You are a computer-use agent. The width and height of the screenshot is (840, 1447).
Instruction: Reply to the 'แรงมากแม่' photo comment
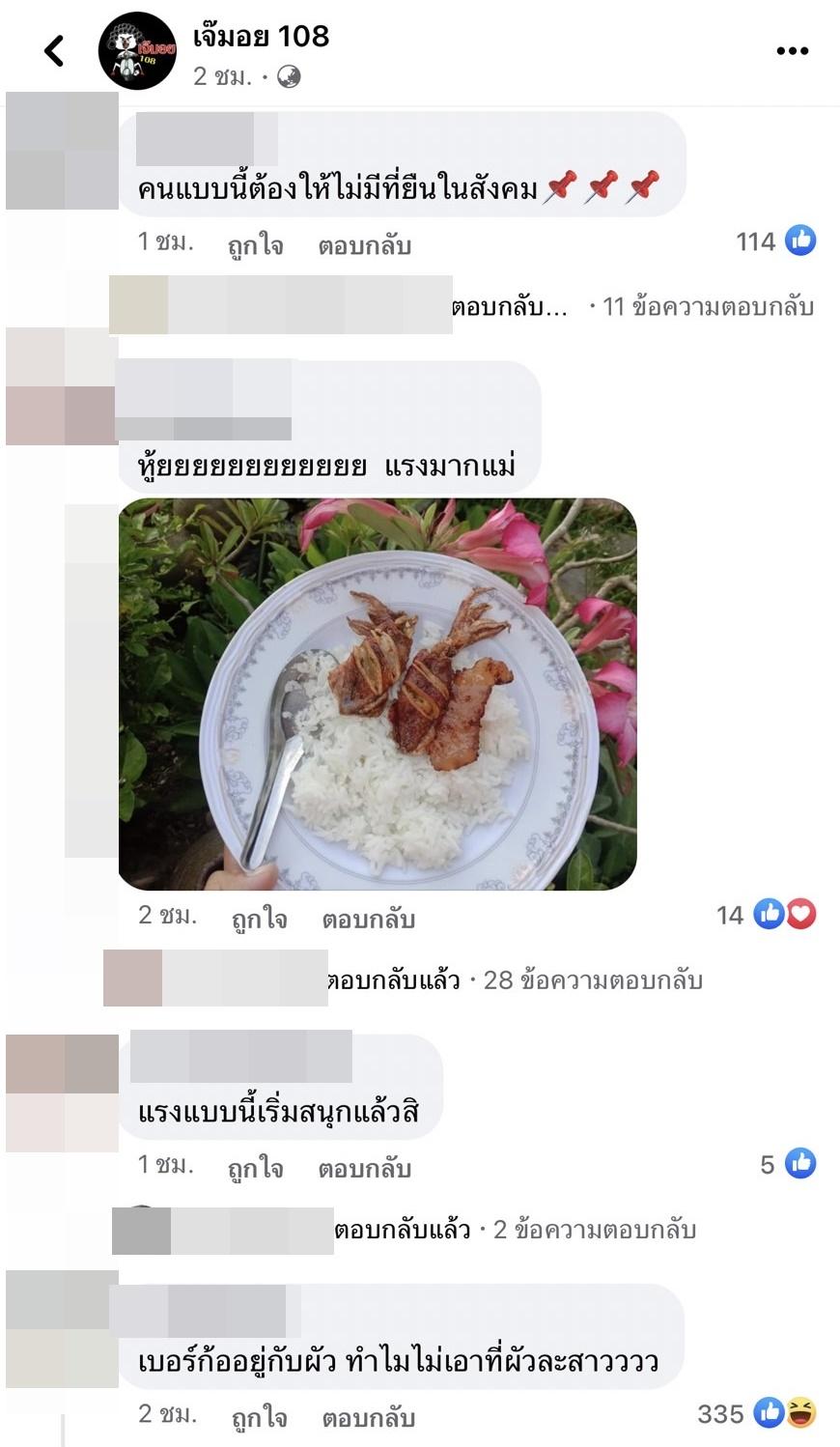(x=368, y=918)
